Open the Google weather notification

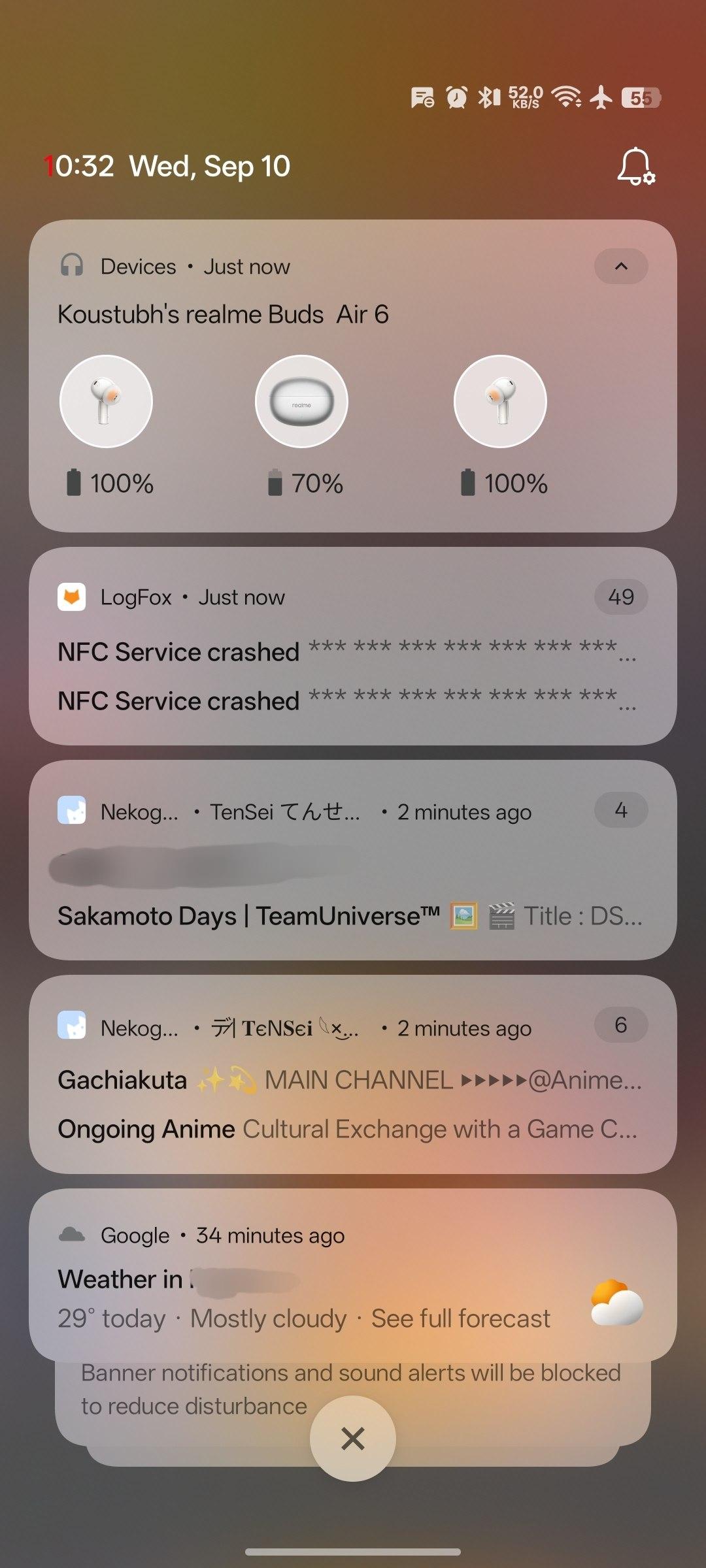pos(353,1275)
